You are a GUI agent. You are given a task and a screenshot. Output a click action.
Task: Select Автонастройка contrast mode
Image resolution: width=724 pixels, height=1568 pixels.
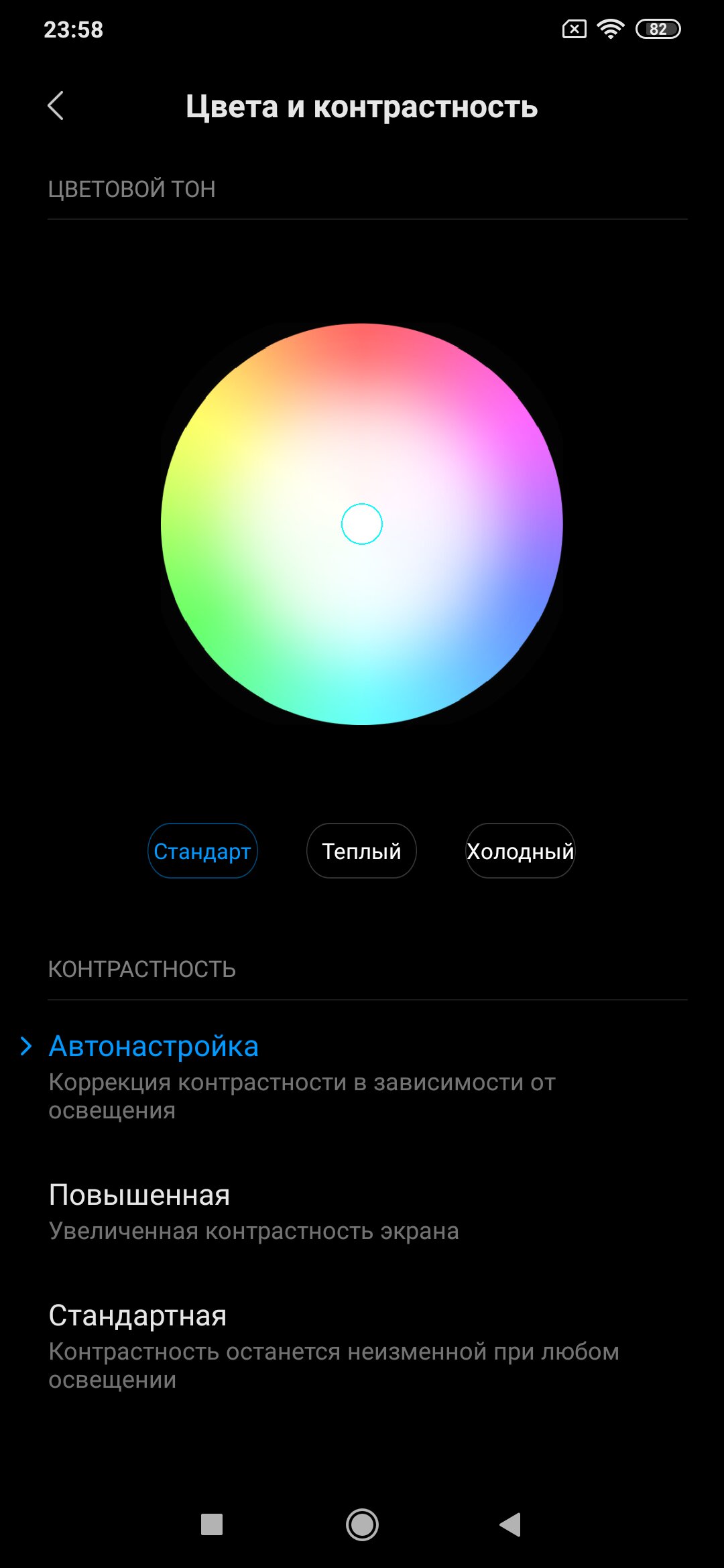(x=362, y=1076)
